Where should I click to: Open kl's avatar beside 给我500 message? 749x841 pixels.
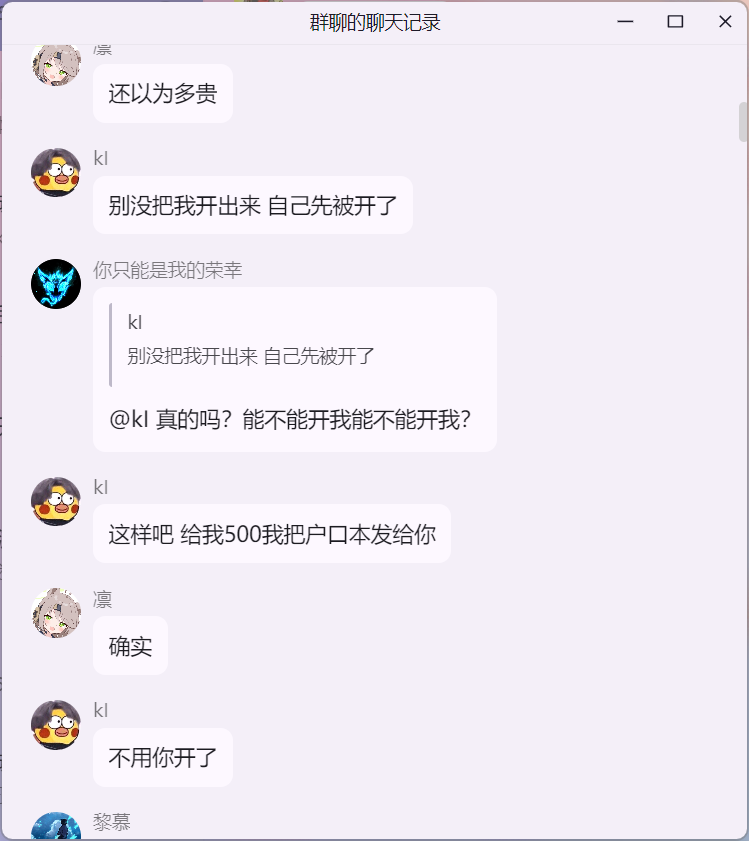[x=56, y=502]
